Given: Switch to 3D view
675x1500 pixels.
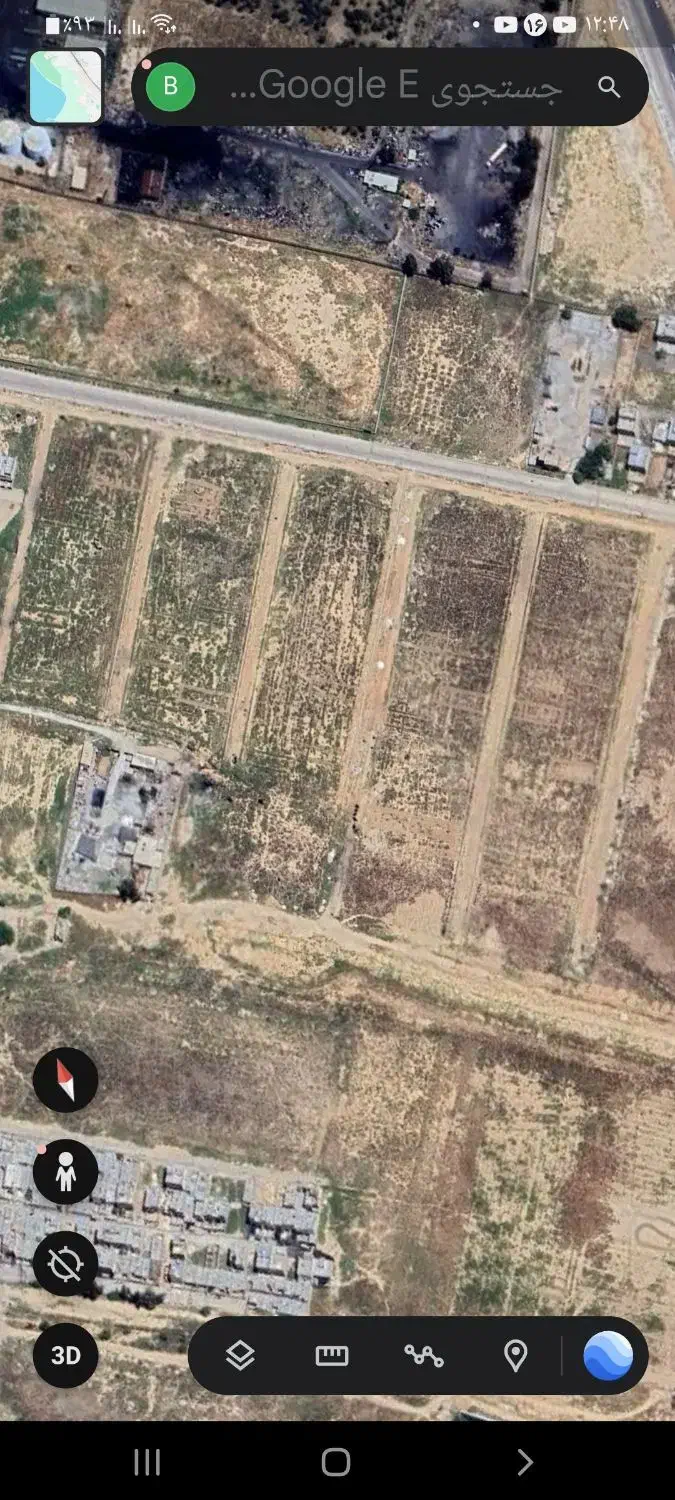Looking at the screenshot, I should 65,1356.
